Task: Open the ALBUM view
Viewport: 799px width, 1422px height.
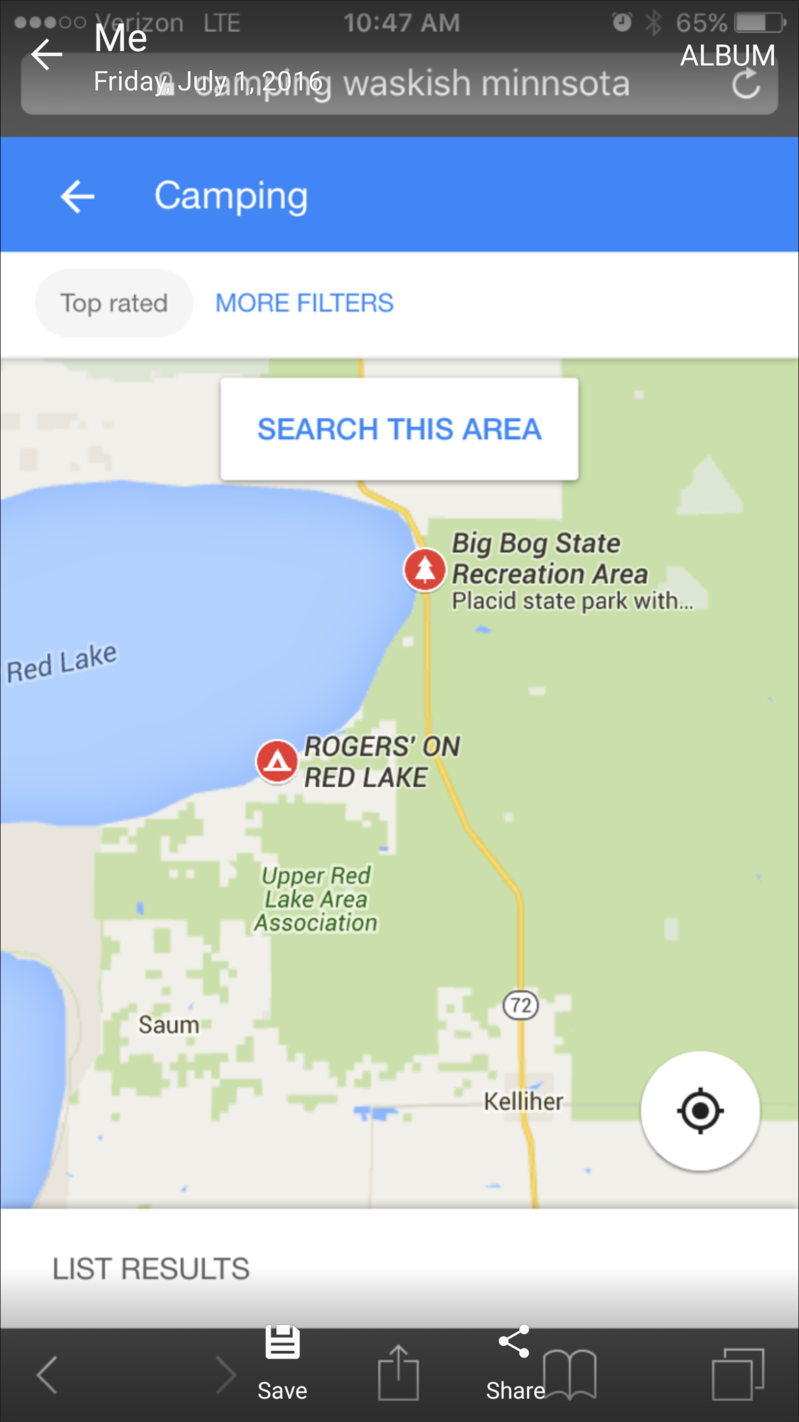Action: [727, 55]
